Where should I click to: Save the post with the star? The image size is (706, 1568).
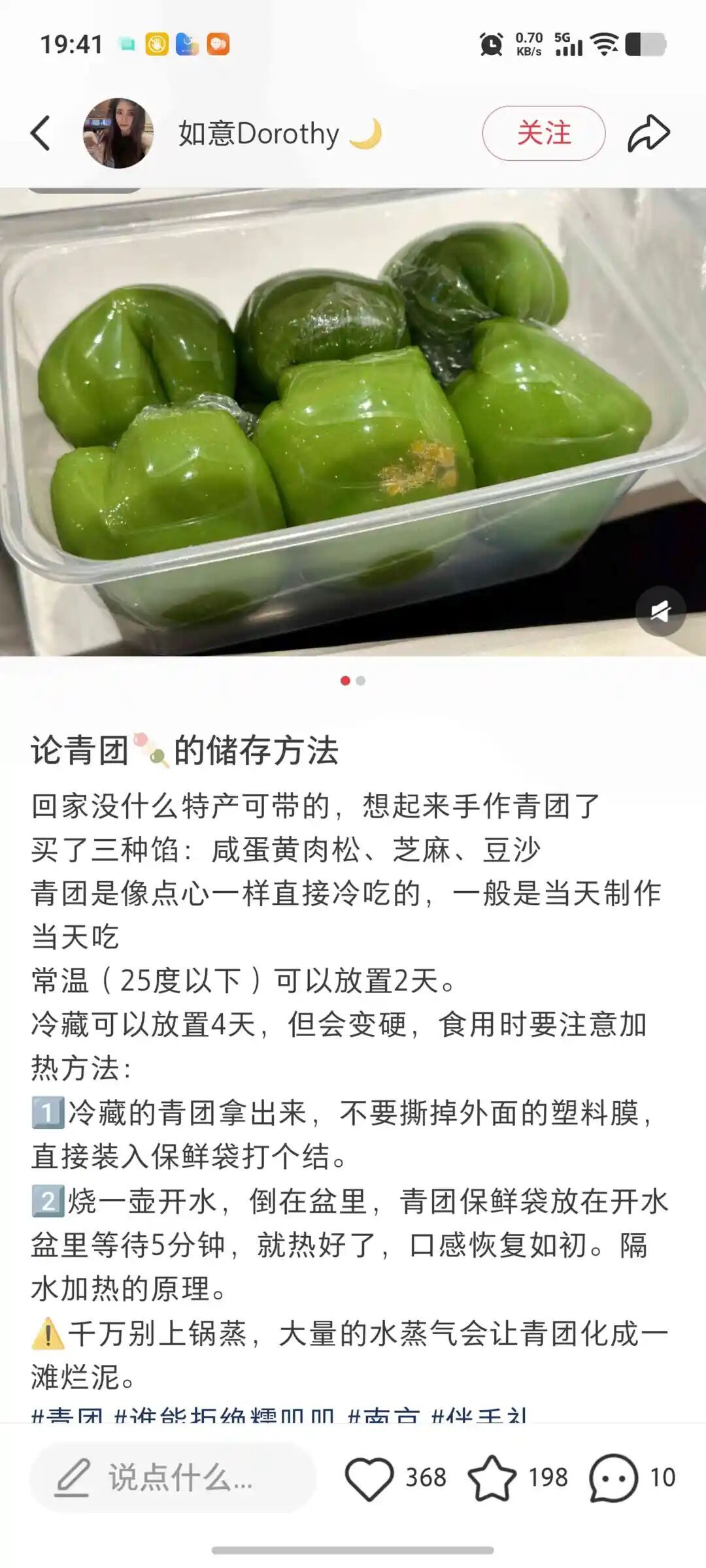coord(492,1478)
